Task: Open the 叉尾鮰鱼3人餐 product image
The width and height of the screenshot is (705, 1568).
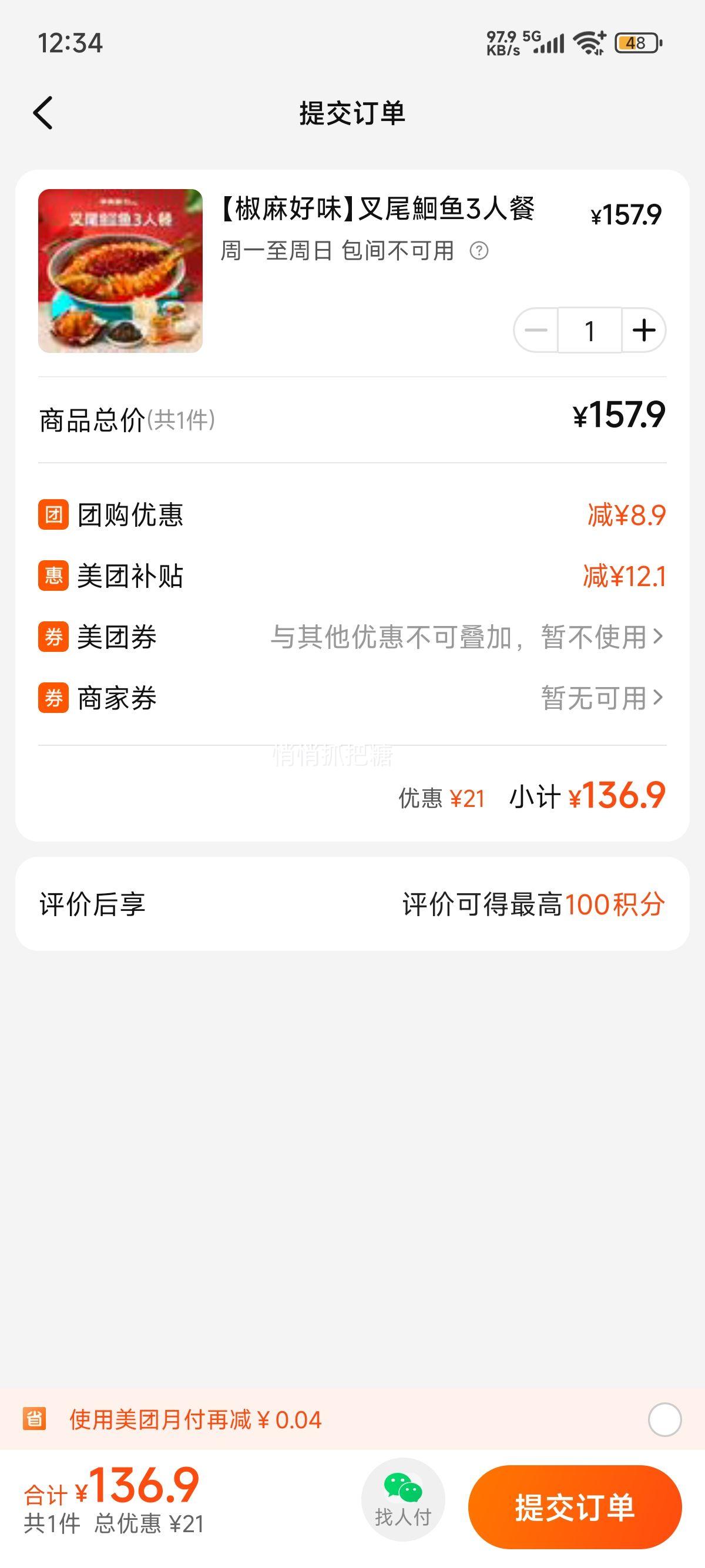Action: coord(120,271)
